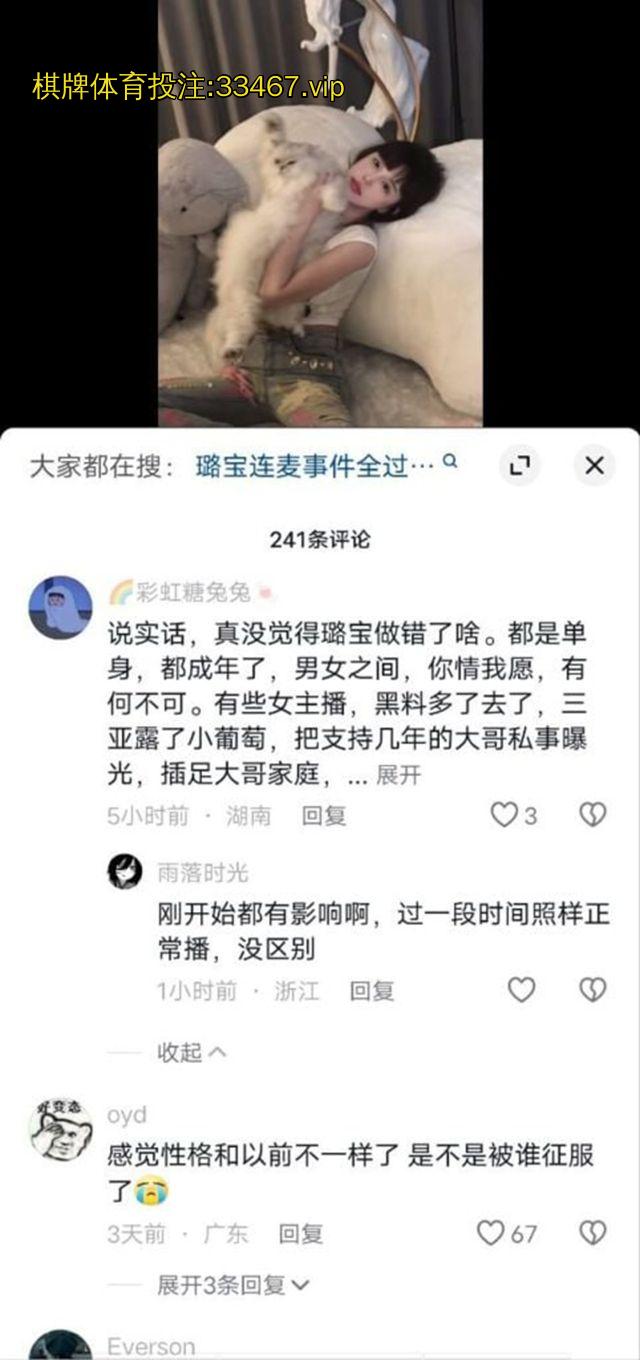Dislike 雨落时光's reply
The width and height of the screenshot is (640, 1360).
(x=593, y=990)
